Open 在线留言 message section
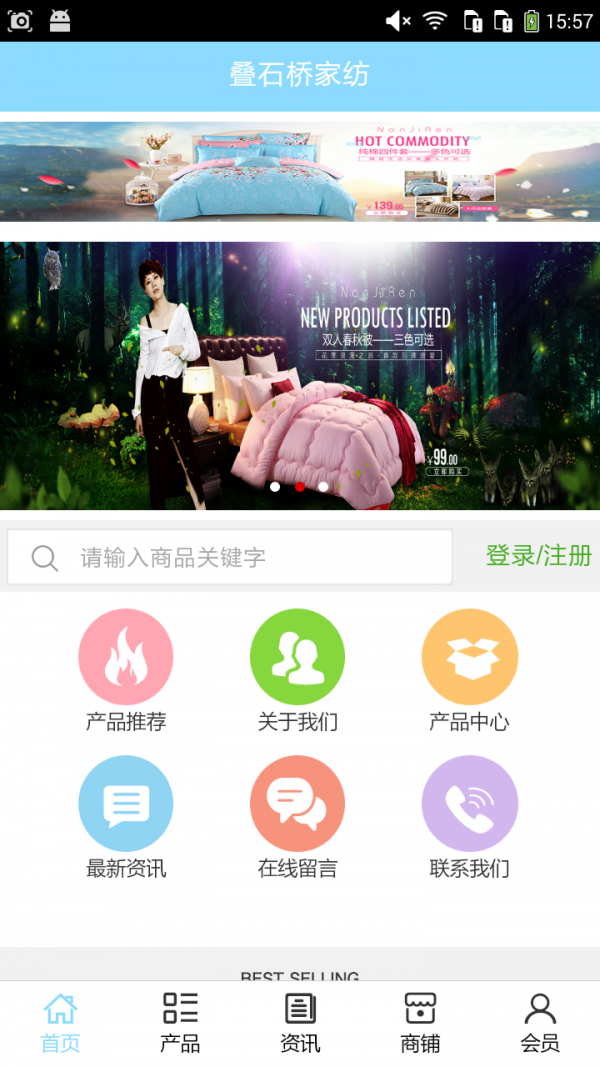The image size is (600, 1067). 297,804
